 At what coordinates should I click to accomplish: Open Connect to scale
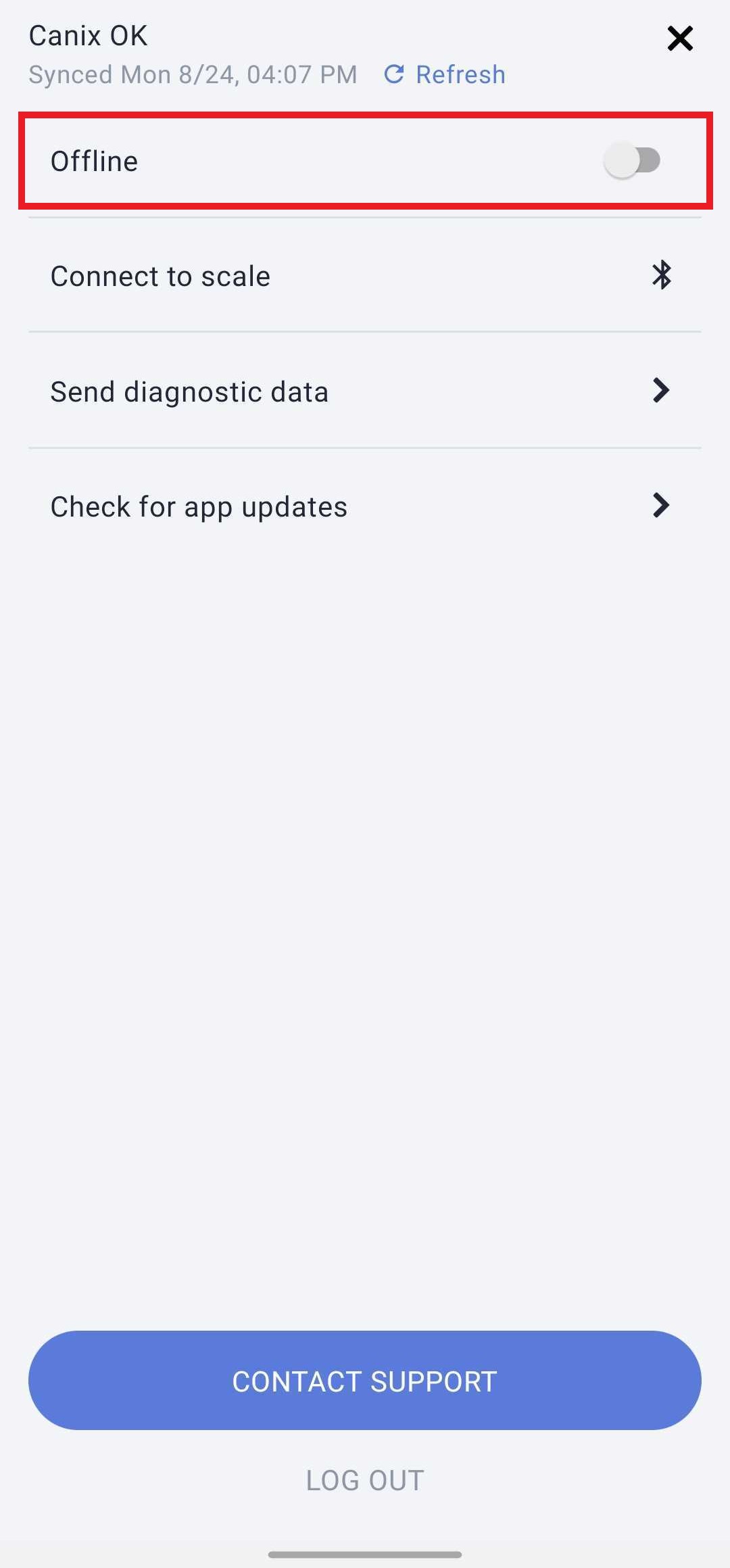(x=365, y=275)
